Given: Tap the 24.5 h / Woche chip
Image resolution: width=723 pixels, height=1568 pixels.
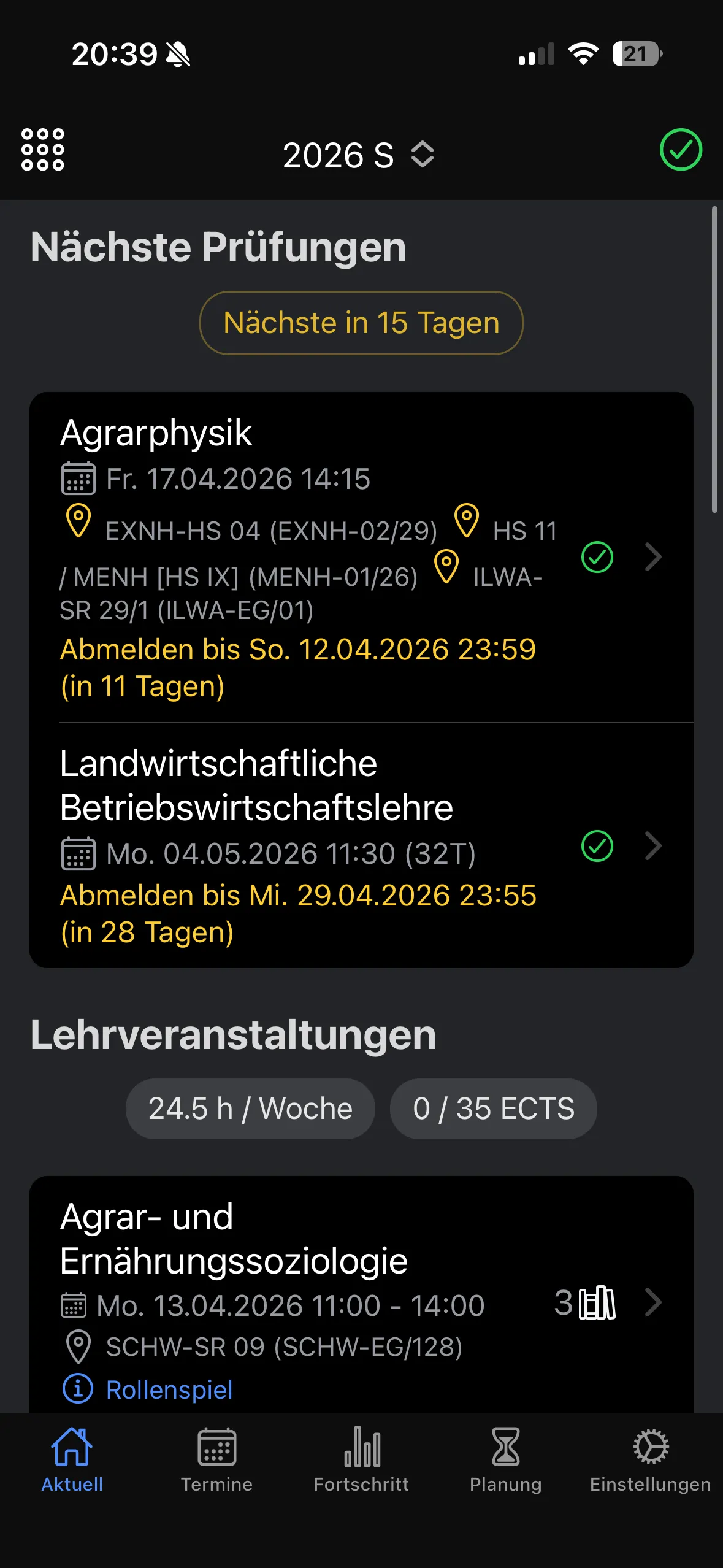Looking at the screenshot, I should point(250,1109).
